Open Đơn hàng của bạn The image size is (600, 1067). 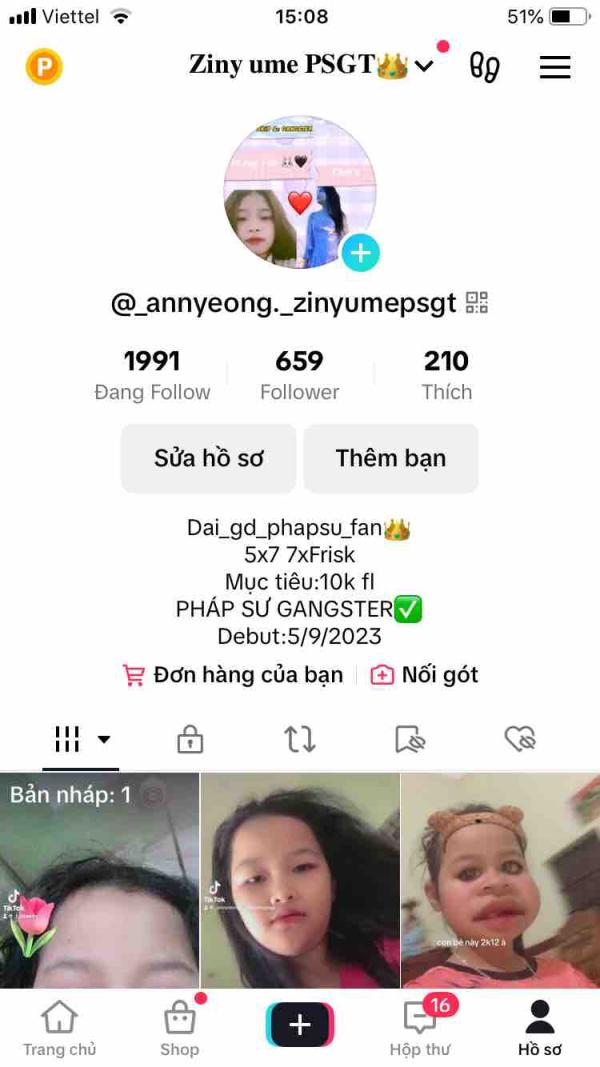[233, 675]
